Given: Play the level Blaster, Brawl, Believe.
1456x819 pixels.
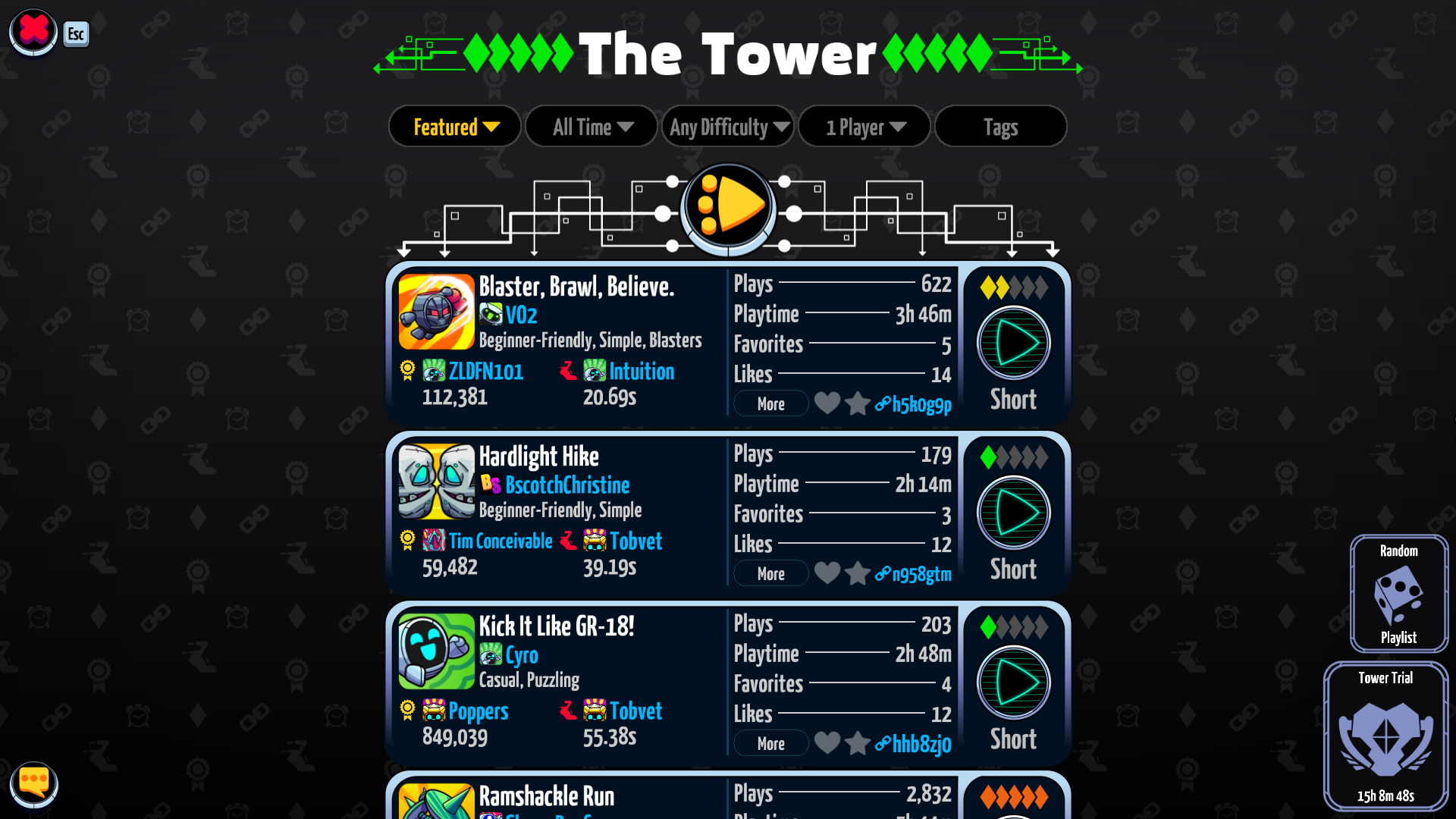Looking at the screenshot, I should (1013, 343).
